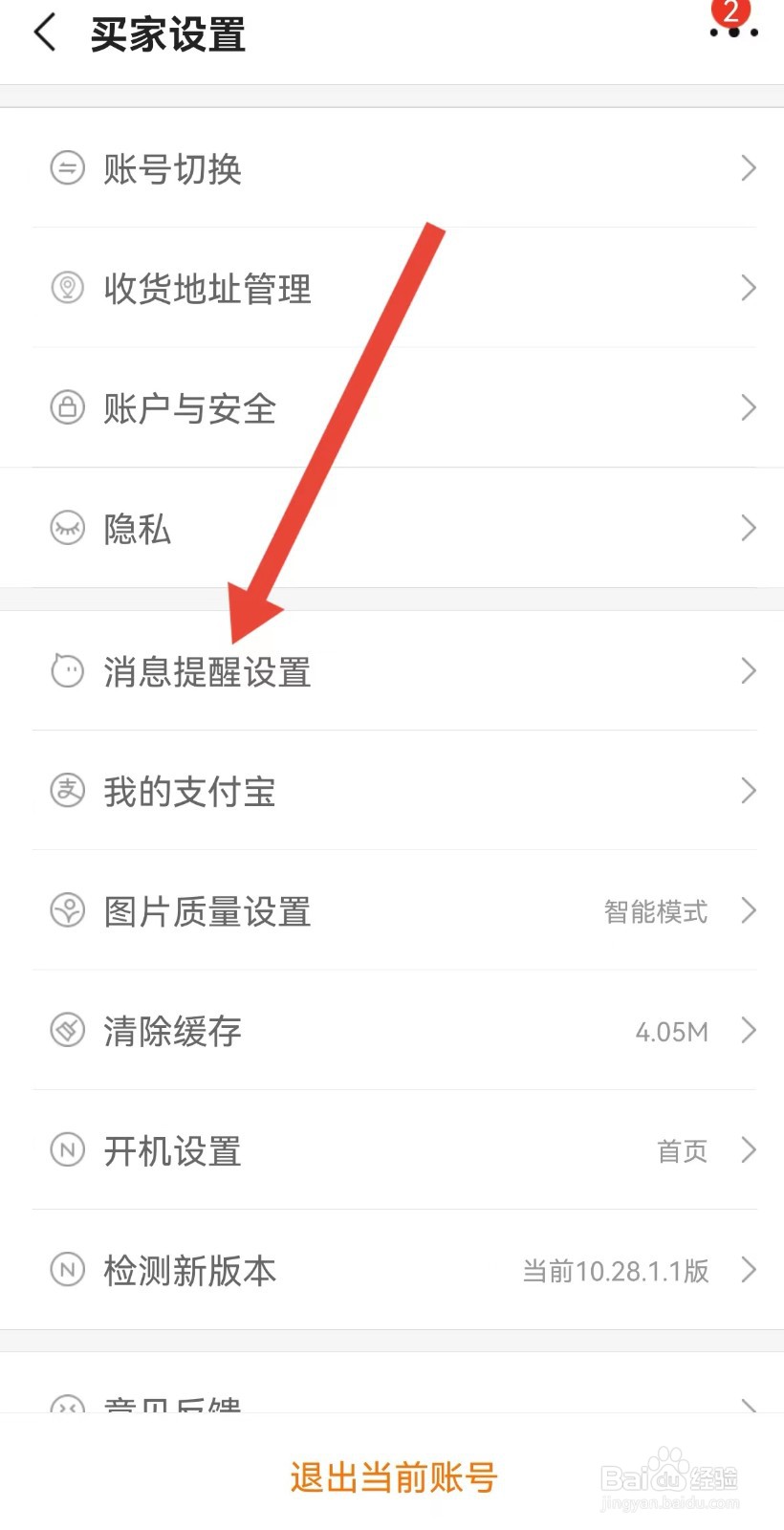Expand the 消息提醒设置 row chevron
Screen dimensions: 784x1530
[749, 671]
